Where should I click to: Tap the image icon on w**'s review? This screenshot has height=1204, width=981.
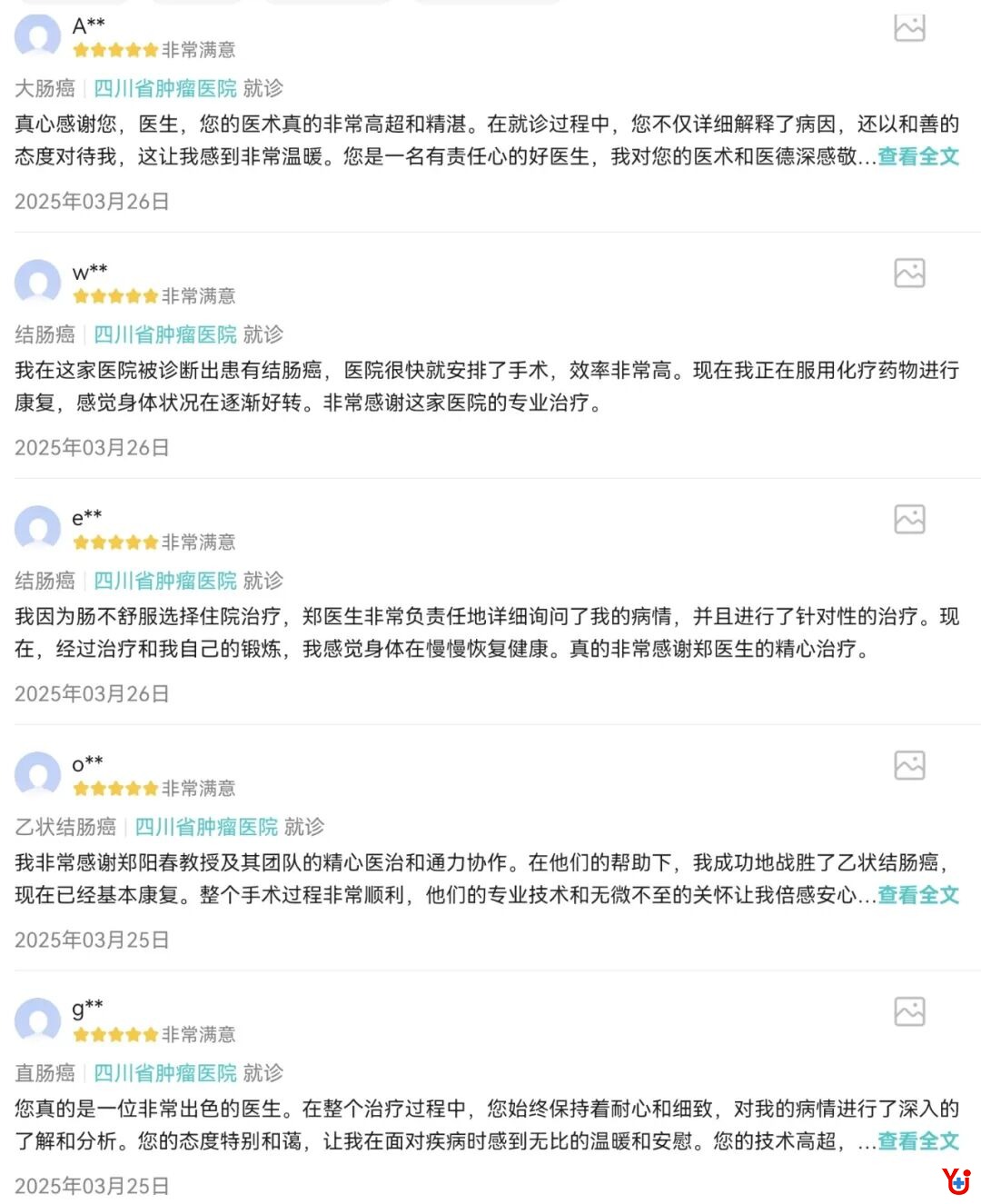tap(909, 273)
